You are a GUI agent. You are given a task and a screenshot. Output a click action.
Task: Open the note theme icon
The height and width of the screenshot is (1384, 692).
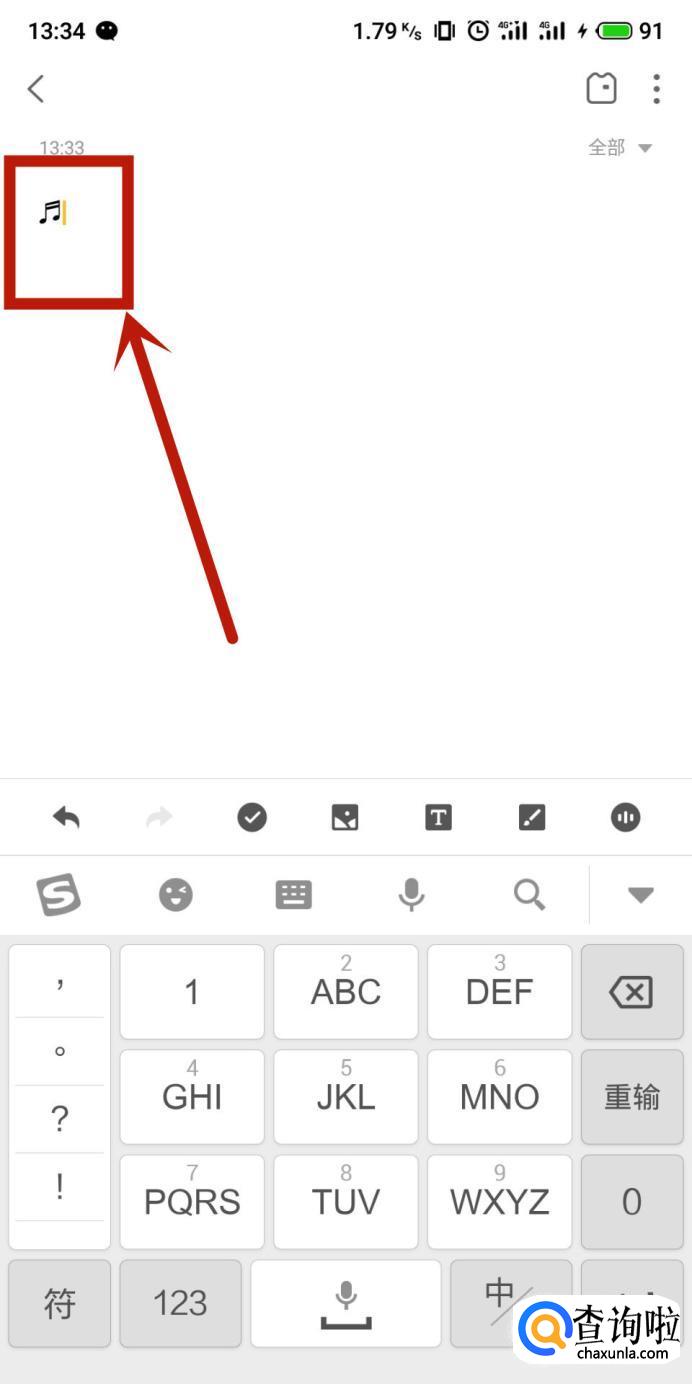click(601, 89)
